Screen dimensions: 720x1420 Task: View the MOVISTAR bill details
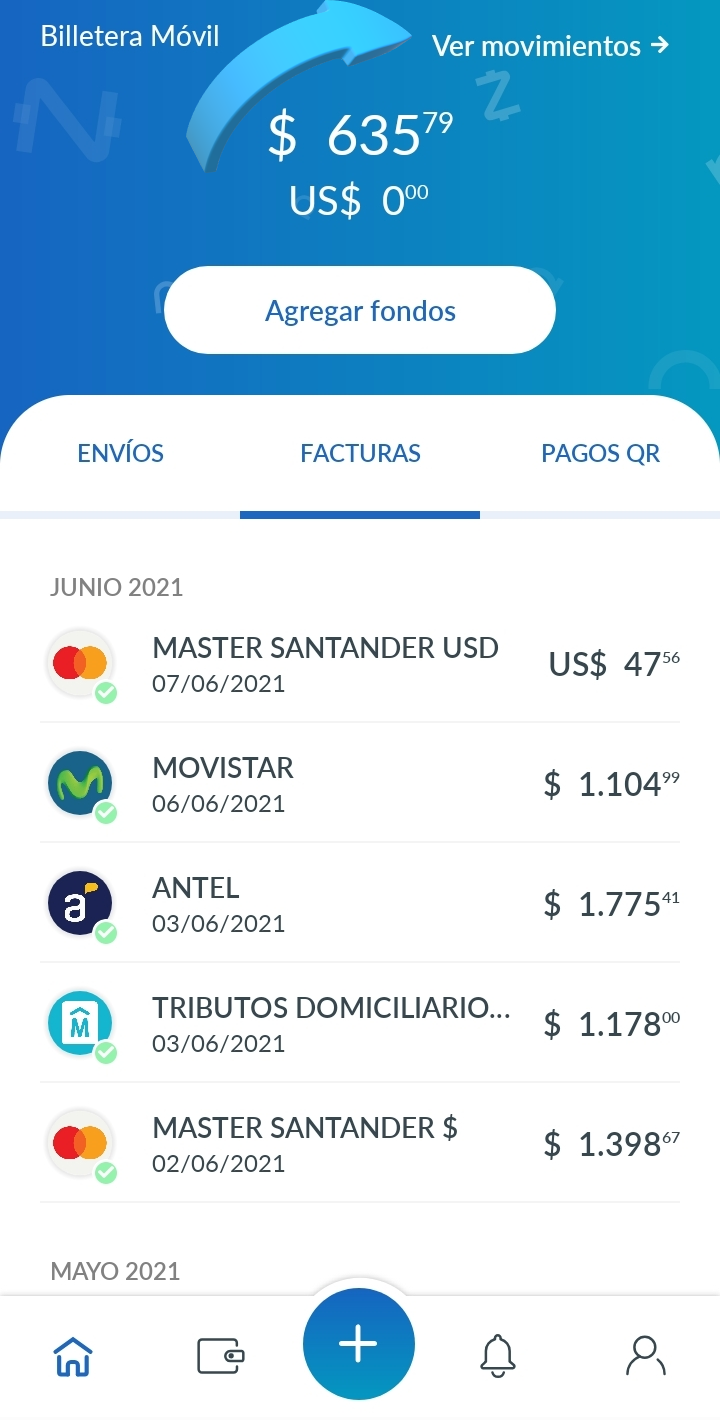(360, 784)
